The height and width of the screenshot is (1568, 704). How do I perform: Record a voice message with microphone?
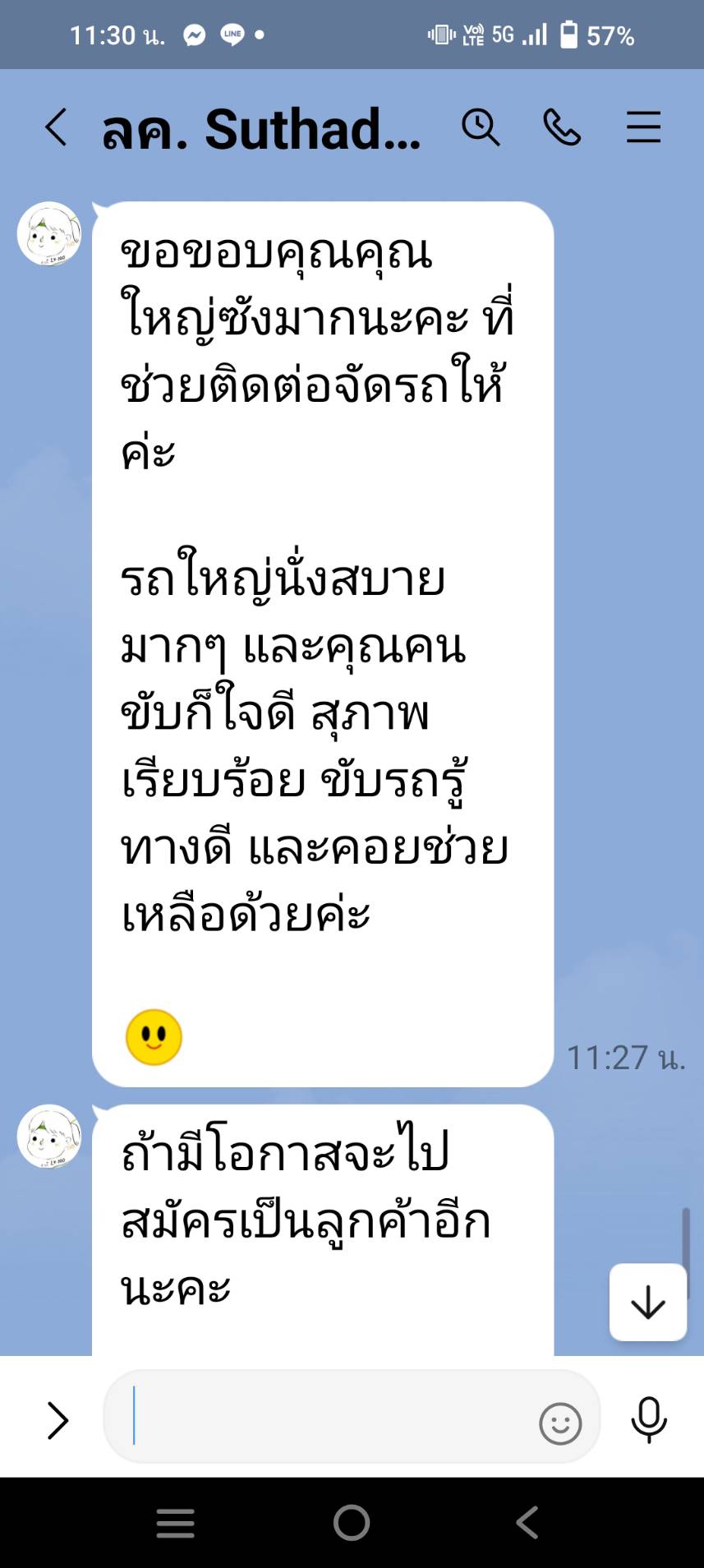(x=648, y=1419)
